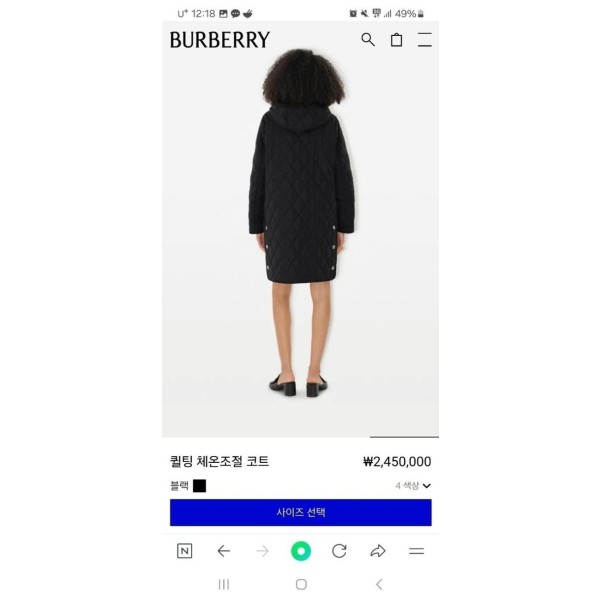Go to Naver home via N icon
The width and height of the screenshot is (600, 600).
click(x=184, y=551)
